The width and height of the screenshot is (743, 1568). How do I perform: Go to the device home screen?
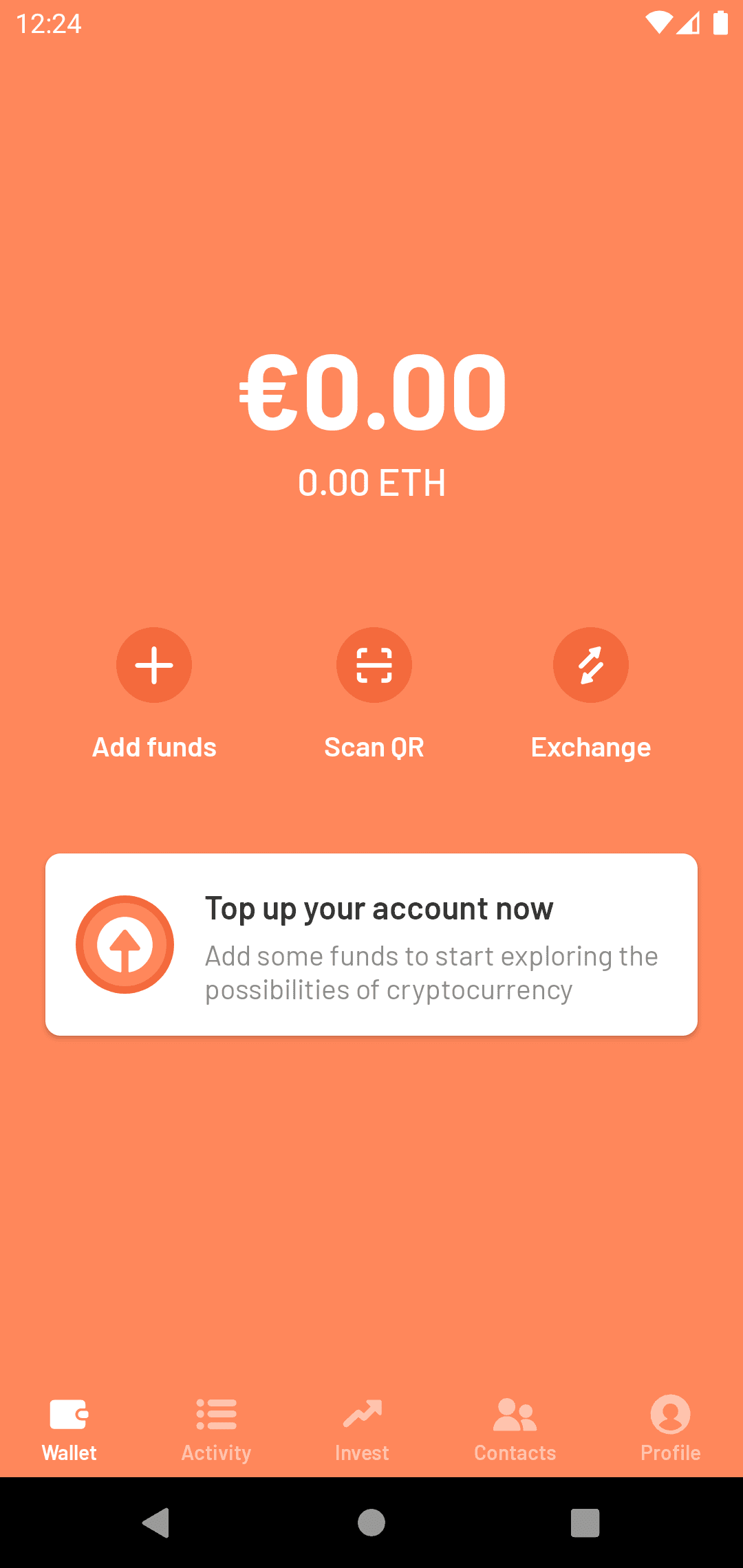click(371, 1523)
